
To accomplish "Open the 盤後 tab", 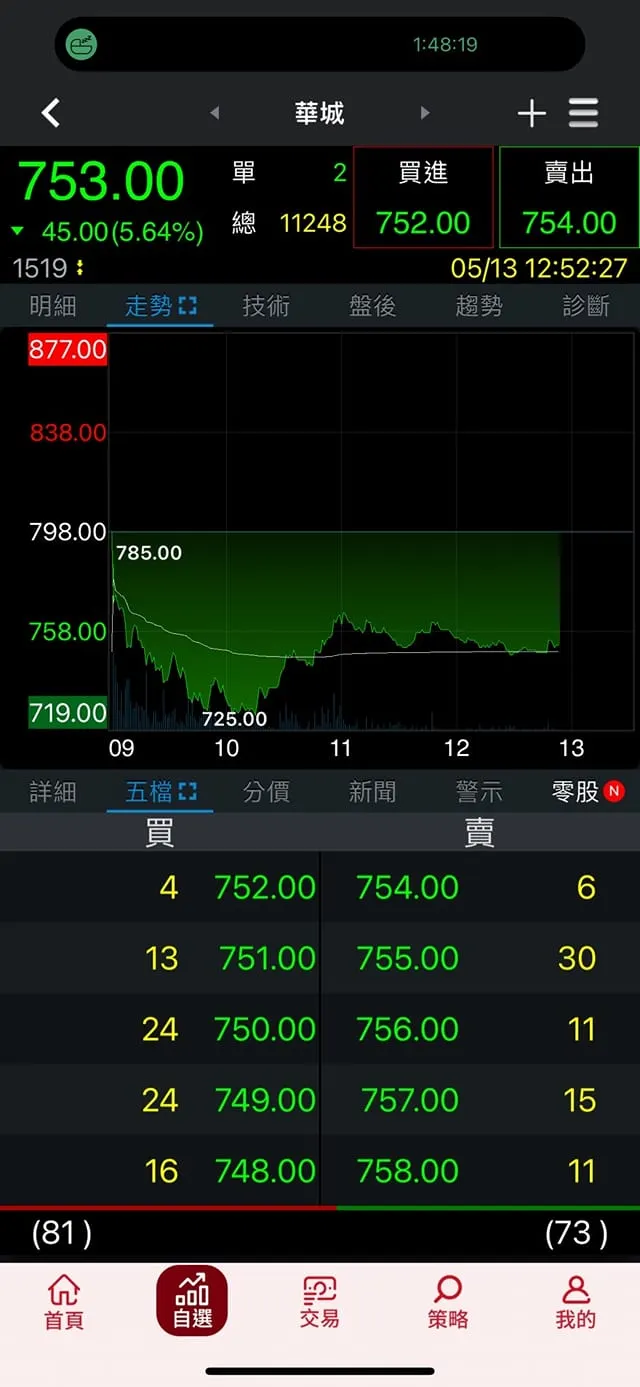I will tap(373, 306).
